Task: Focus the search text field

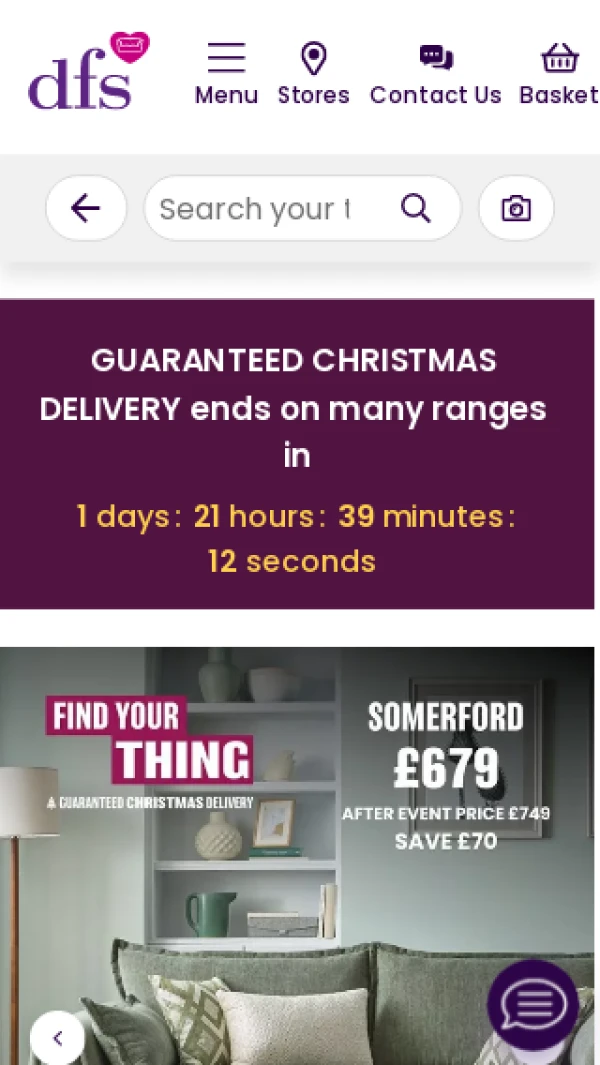Action: tap(260, 208)
